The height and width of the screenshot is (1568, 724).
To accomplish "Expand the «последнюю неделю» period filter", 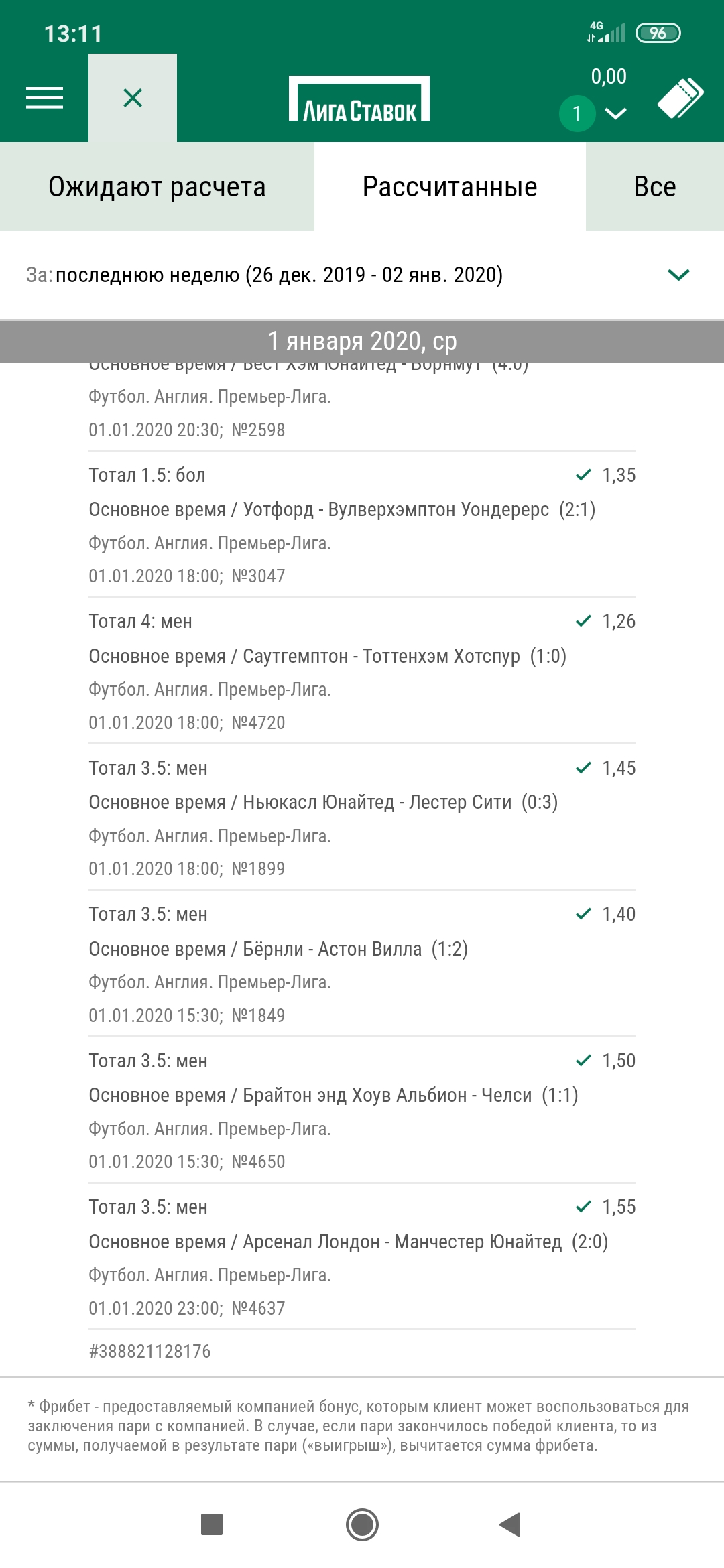I will tap(678, 275).
